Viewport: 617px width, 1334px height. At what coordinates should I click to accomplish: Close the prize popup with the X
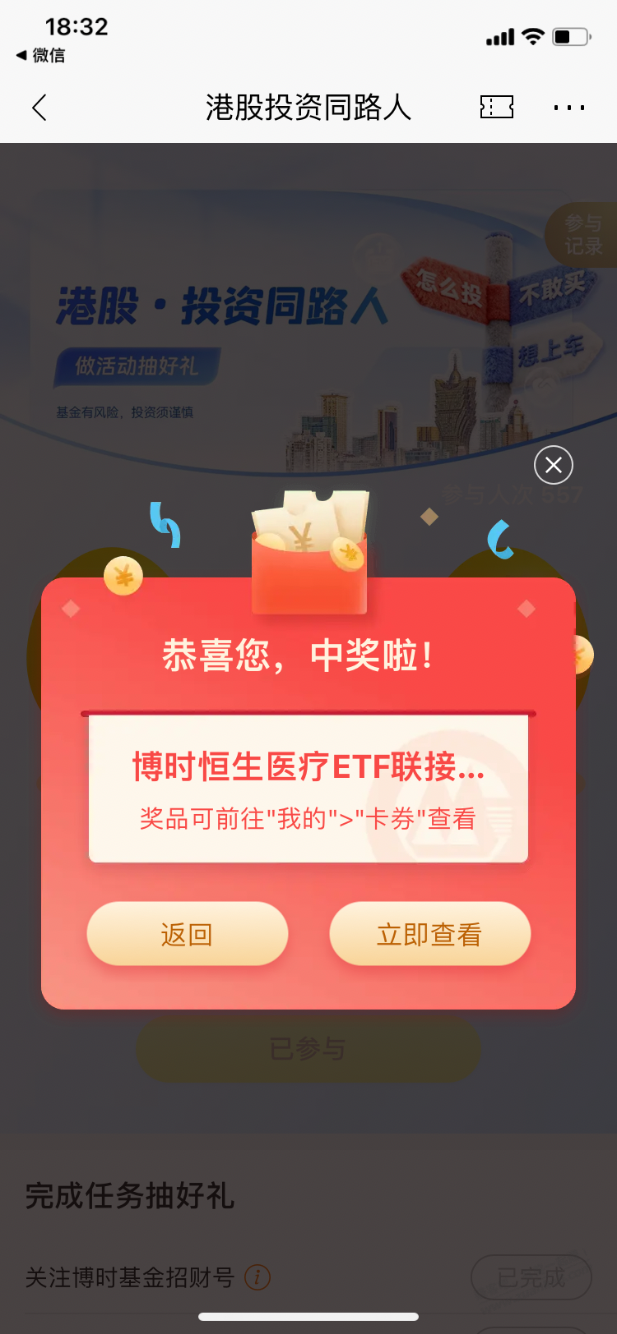tap(554, 465)
